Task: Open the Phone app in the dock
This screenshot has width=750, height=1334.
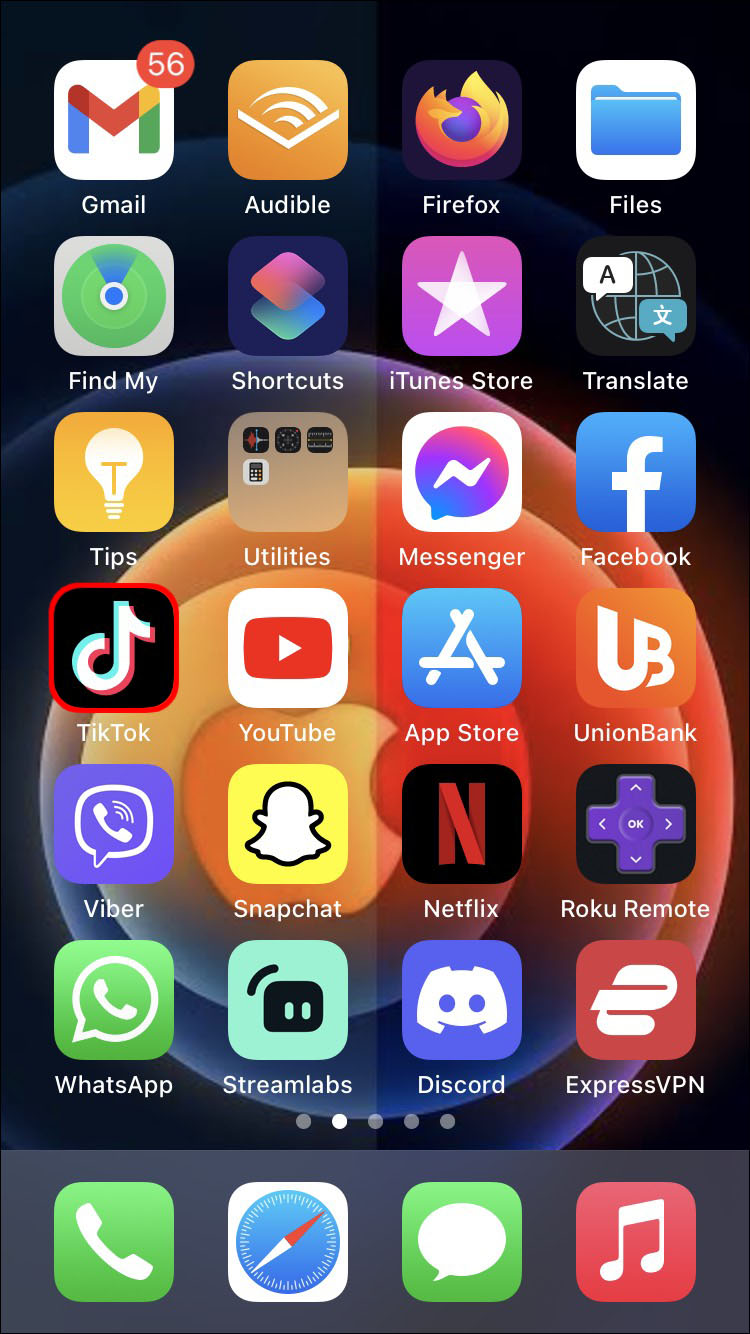Action: click(114, 1242)
